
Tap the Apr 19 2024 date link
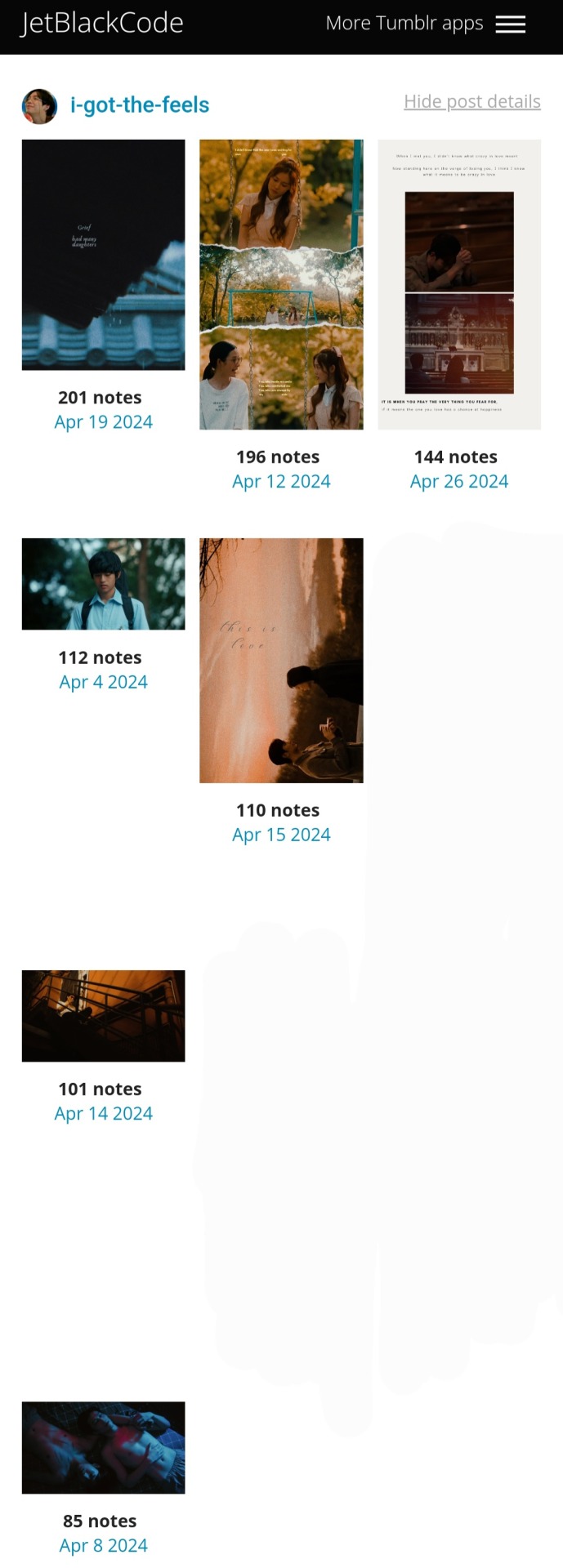[103, 422]
